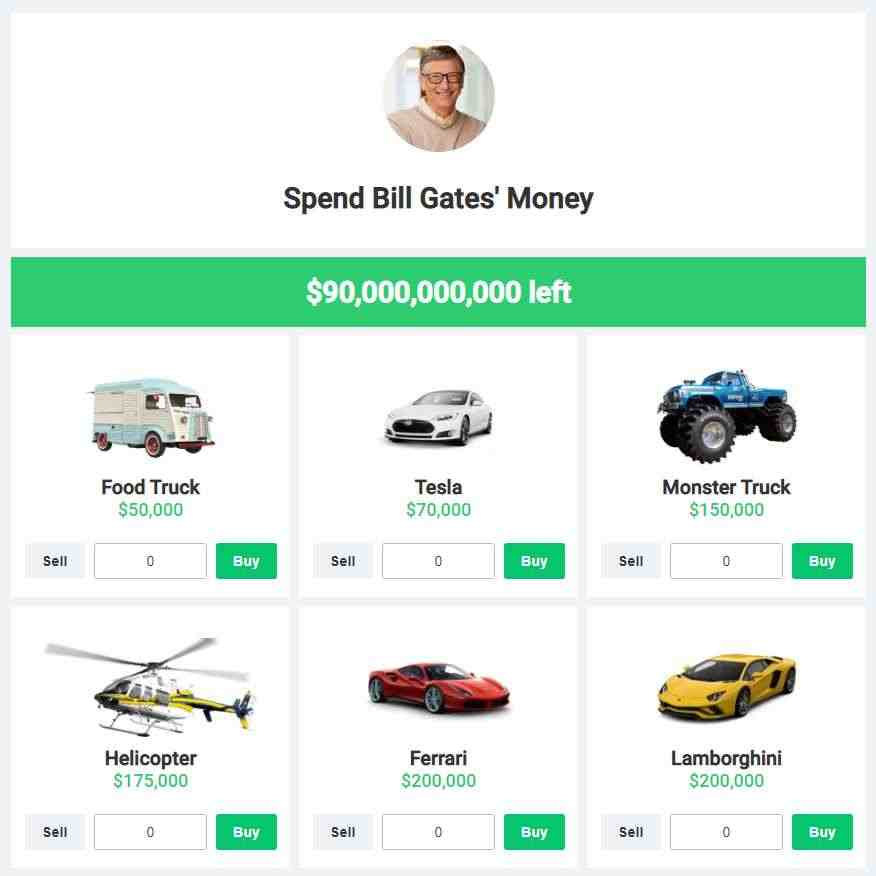
Task: Select the Tesla quantity field
Action: 438,561
